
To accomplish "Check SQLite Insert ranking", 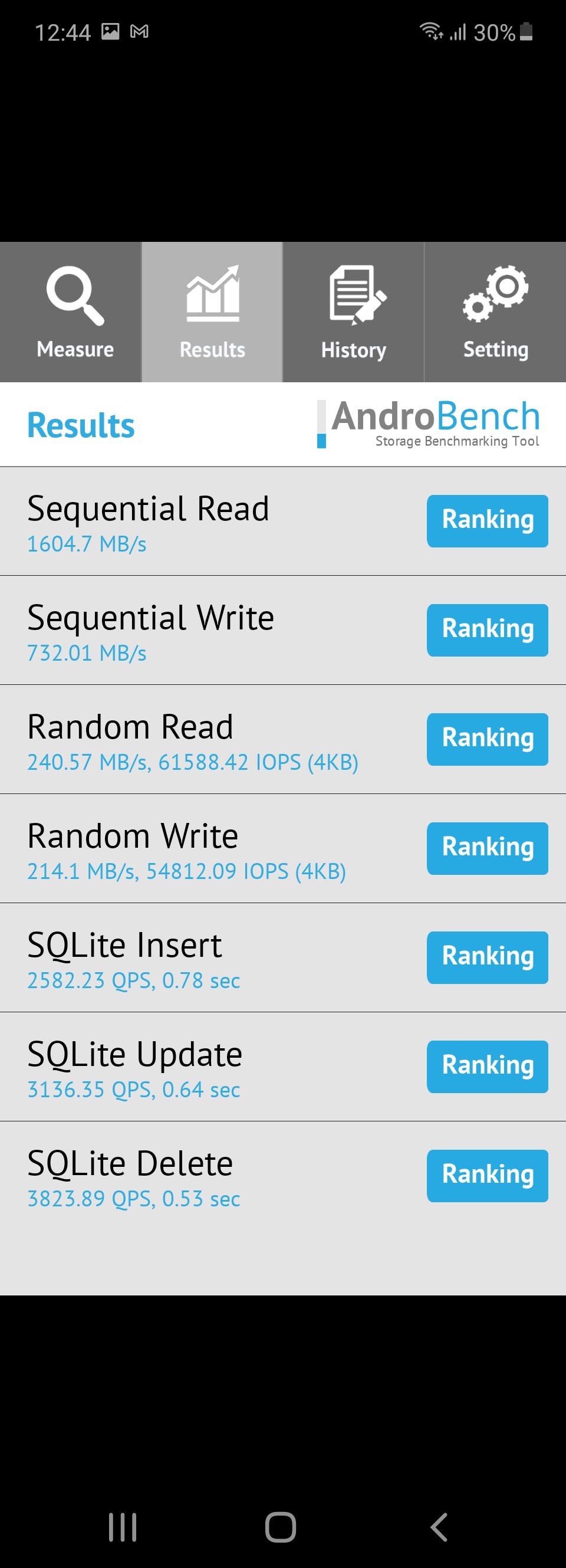I will pos(487,957).
